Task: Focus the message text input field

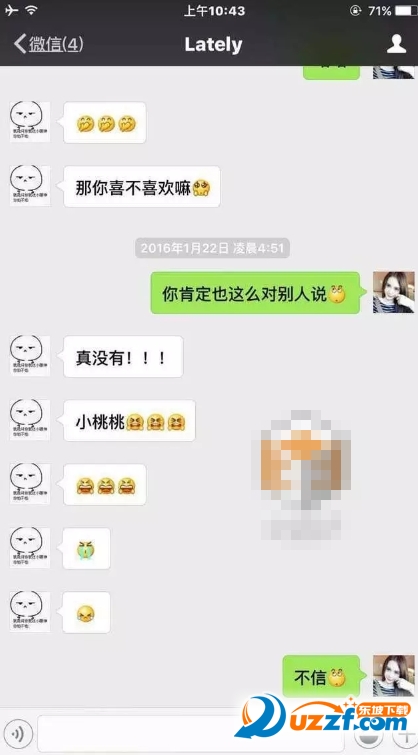Action: pos(192,734)
